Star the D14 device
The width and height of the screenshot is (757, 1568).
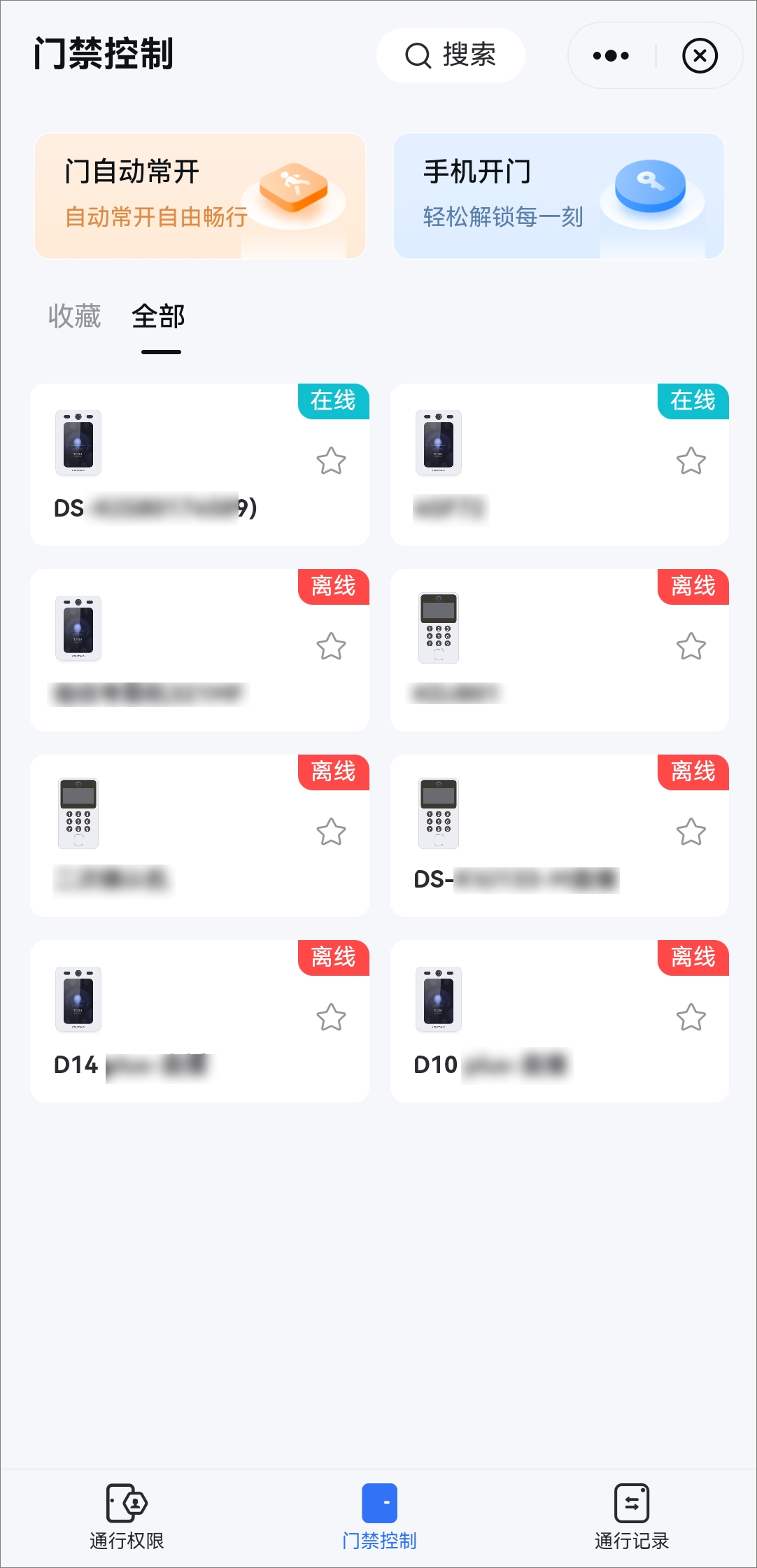point(331,1018)
